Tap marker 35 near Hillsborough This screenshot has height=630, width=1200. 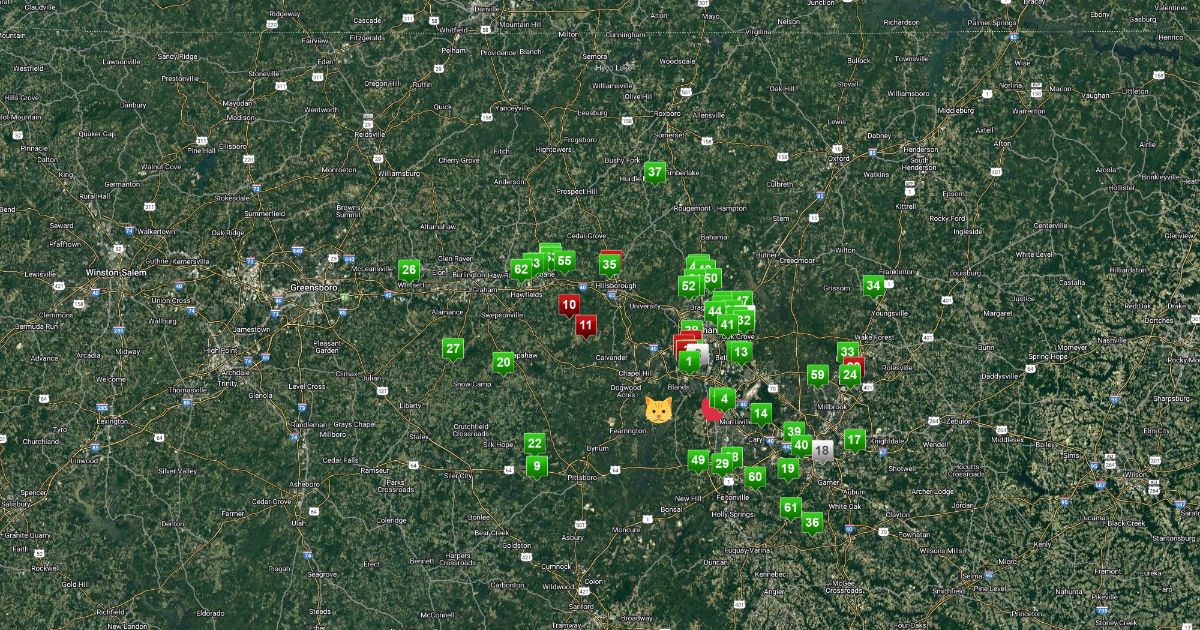click(609, 265)
